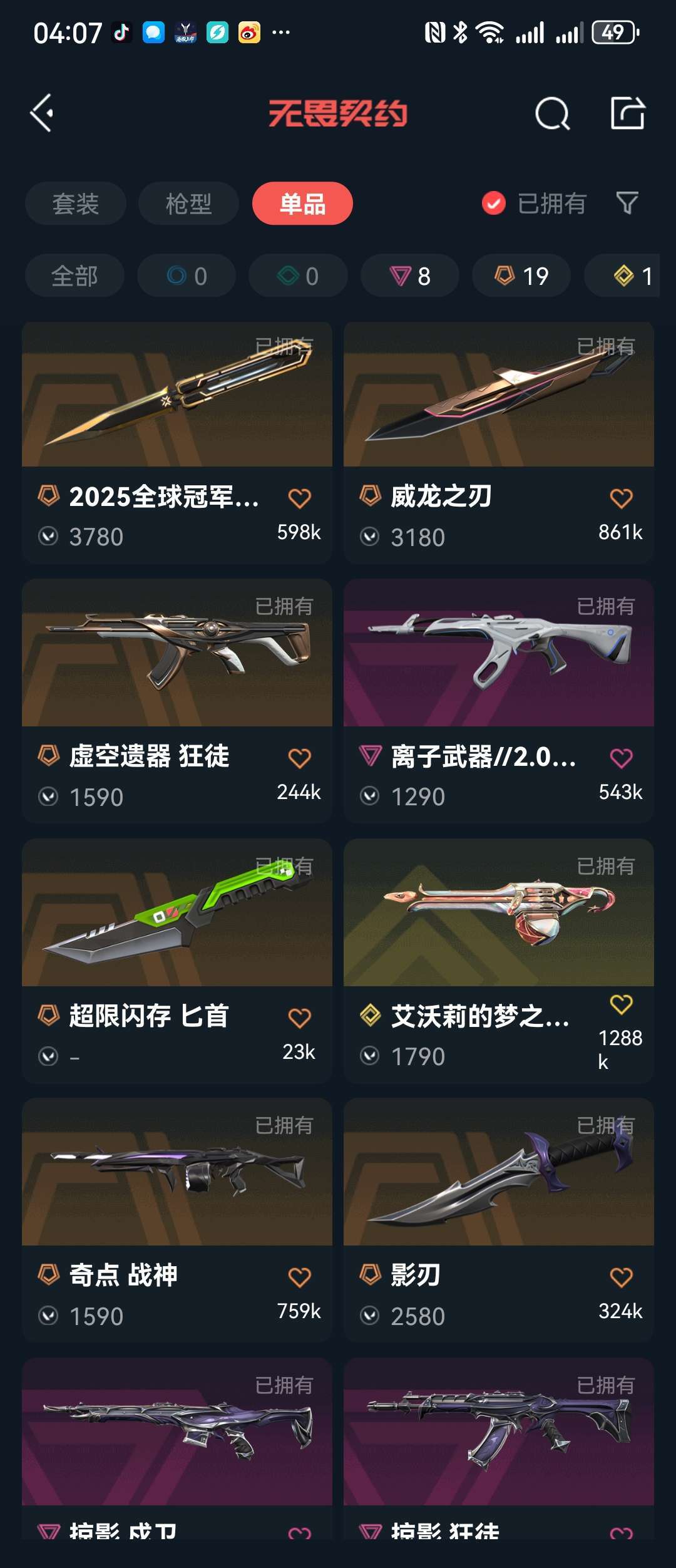Switch to the 套装 tab
This screenshot has width=676, height=1568.
pyautogui.click(x=76, y=204)
